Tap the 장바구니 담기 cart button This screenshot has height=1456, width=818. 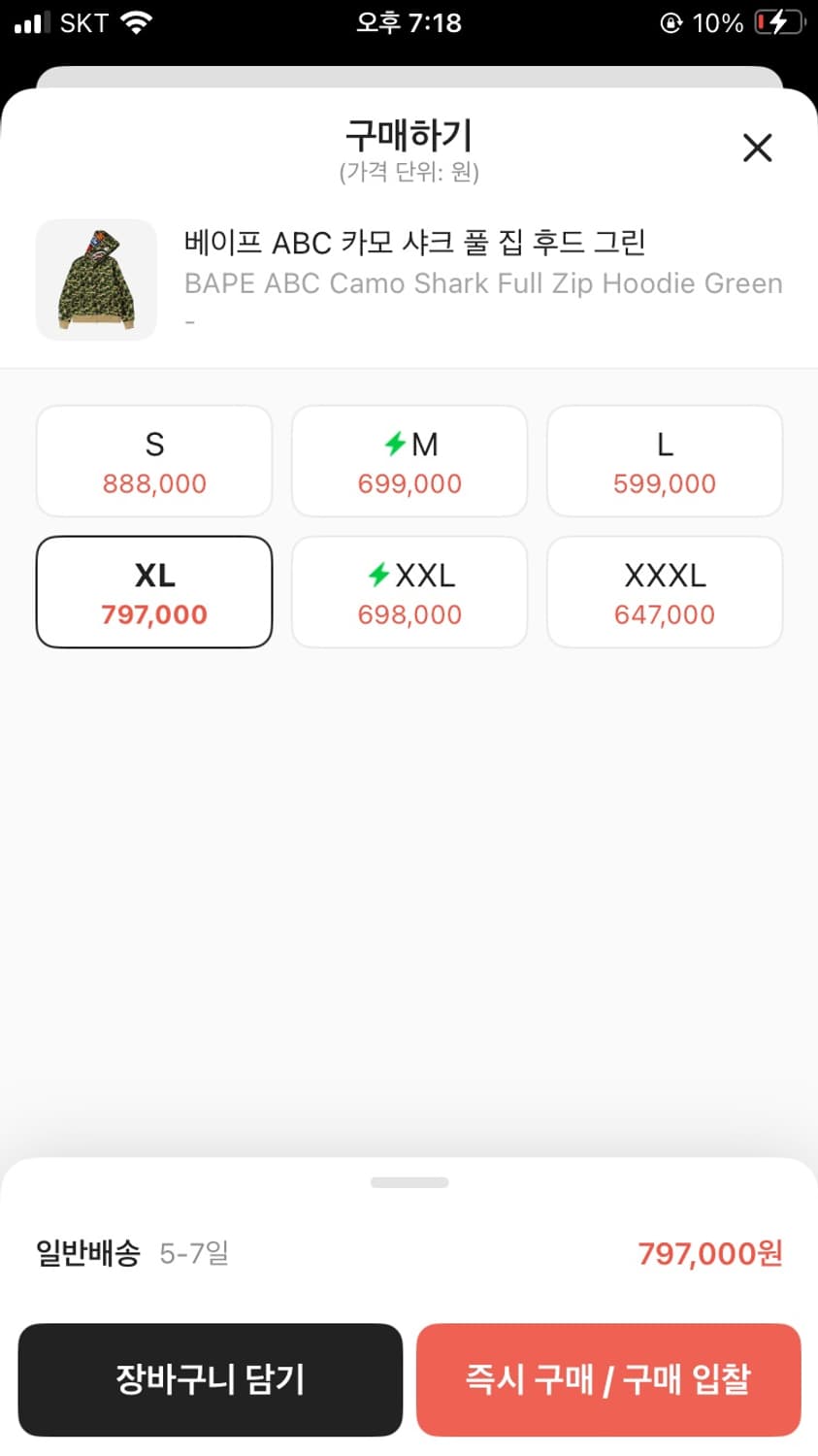tap(210, 1379)
